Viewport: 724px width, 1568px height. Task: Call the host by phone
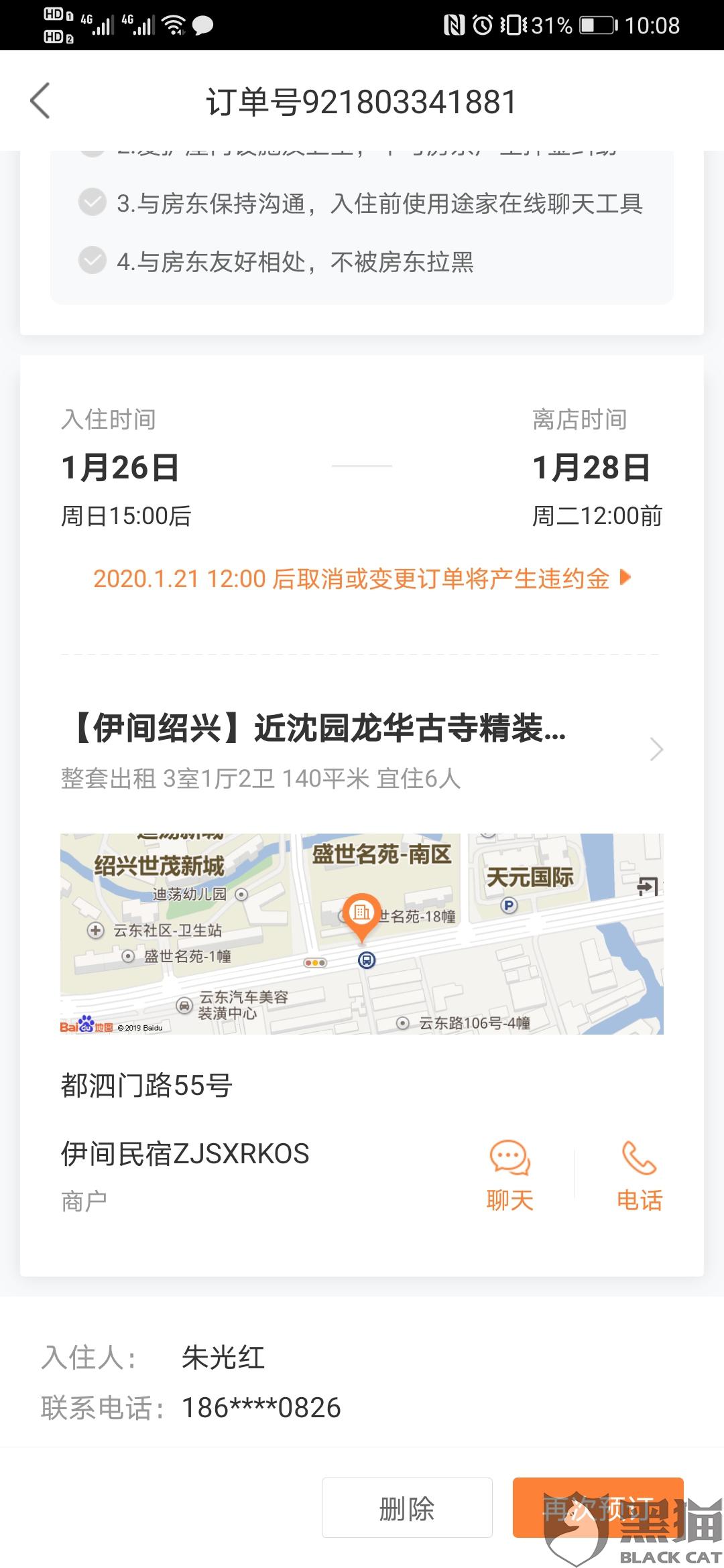click(x=639, y=1176)
